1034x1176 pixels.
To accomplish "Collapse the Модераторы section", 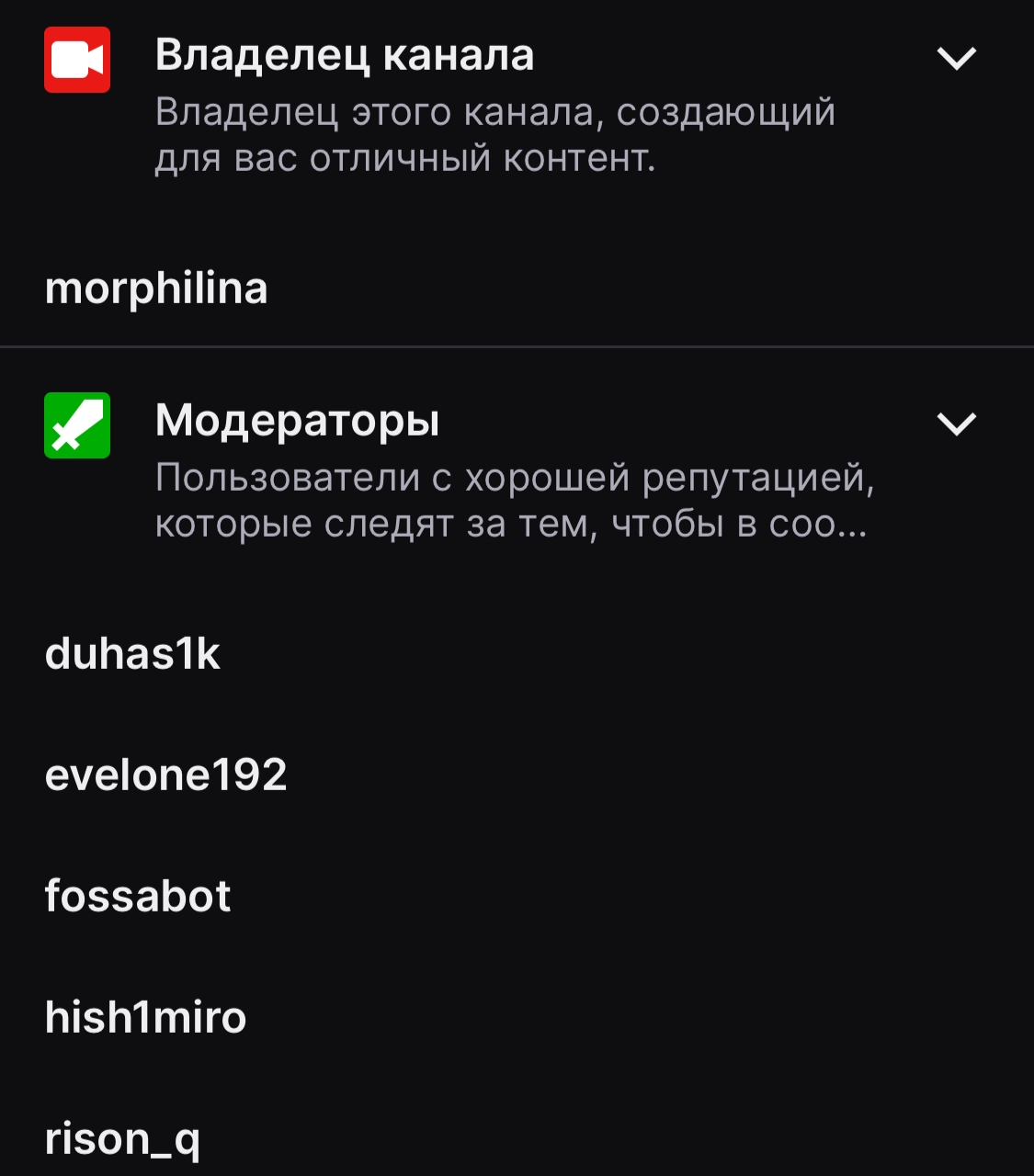I will click(x=955, y=424).
